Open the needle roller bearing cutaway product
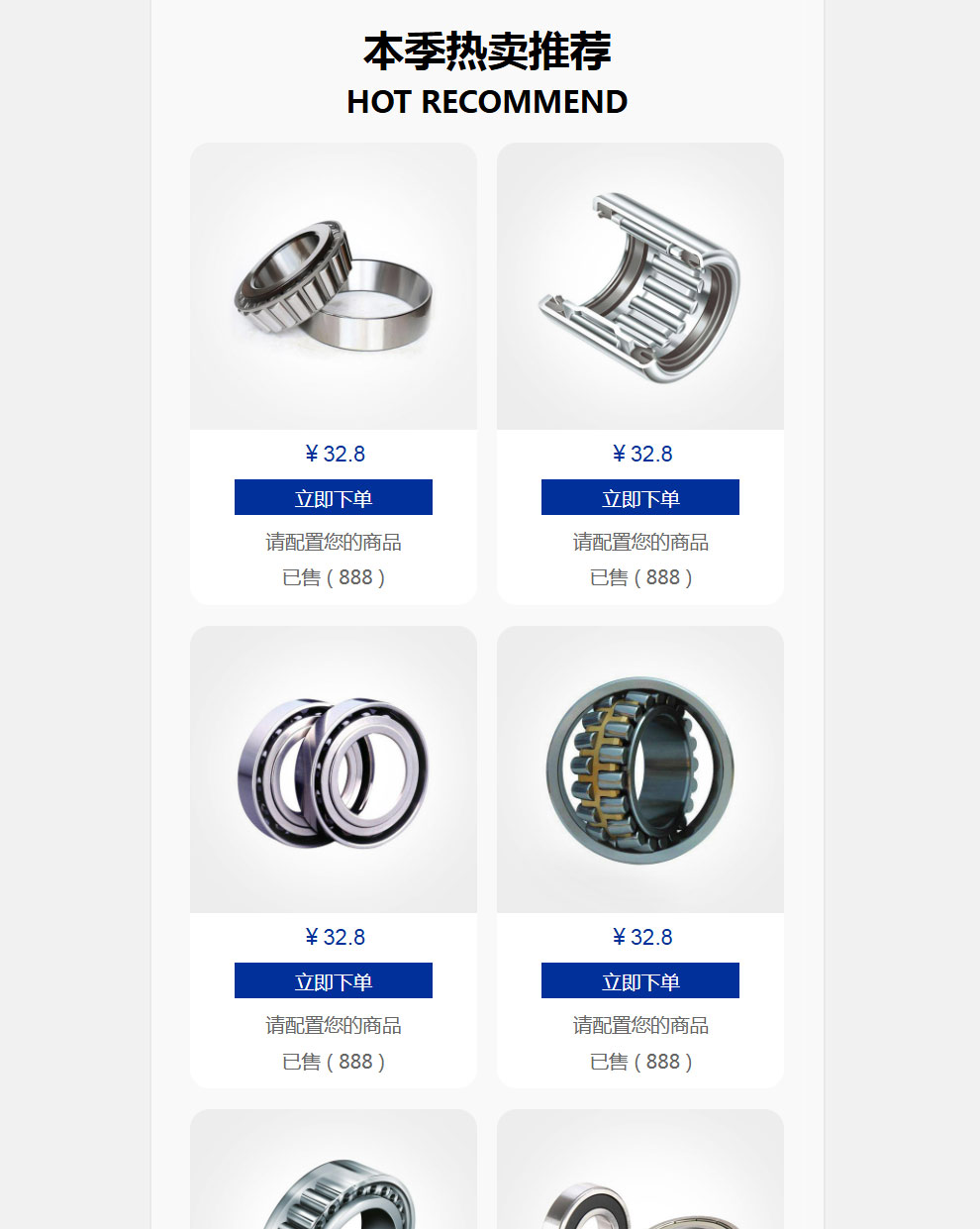 (x=639, y=287)
